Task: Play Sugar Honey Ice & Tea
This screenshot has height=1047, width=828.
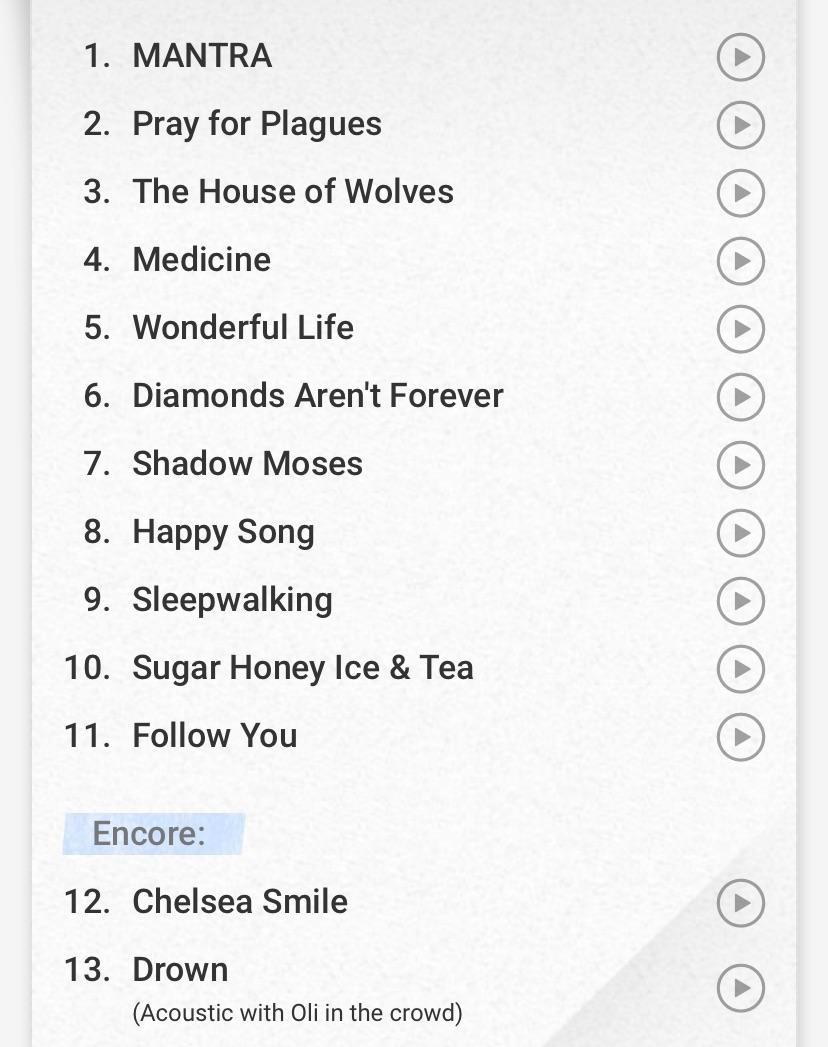Action: pos(740,669)
